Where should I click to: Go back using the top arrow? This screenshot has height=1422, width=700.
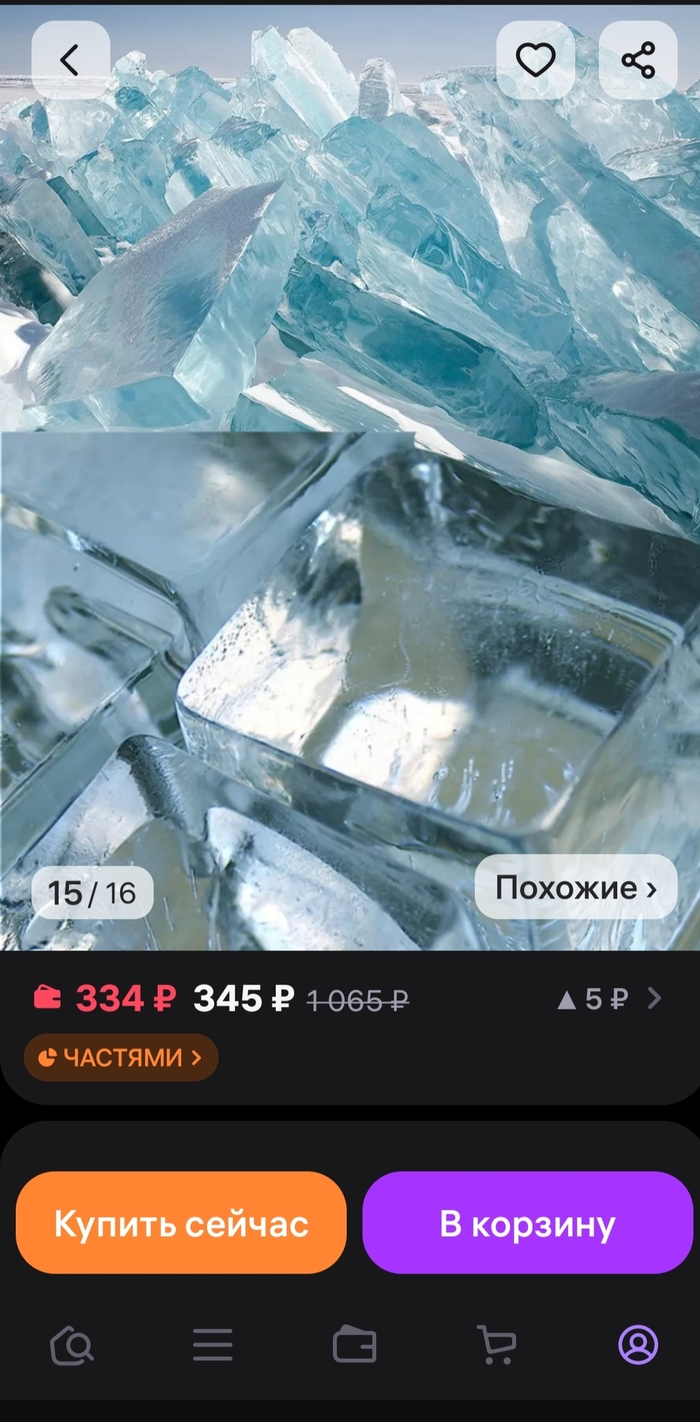70,60
